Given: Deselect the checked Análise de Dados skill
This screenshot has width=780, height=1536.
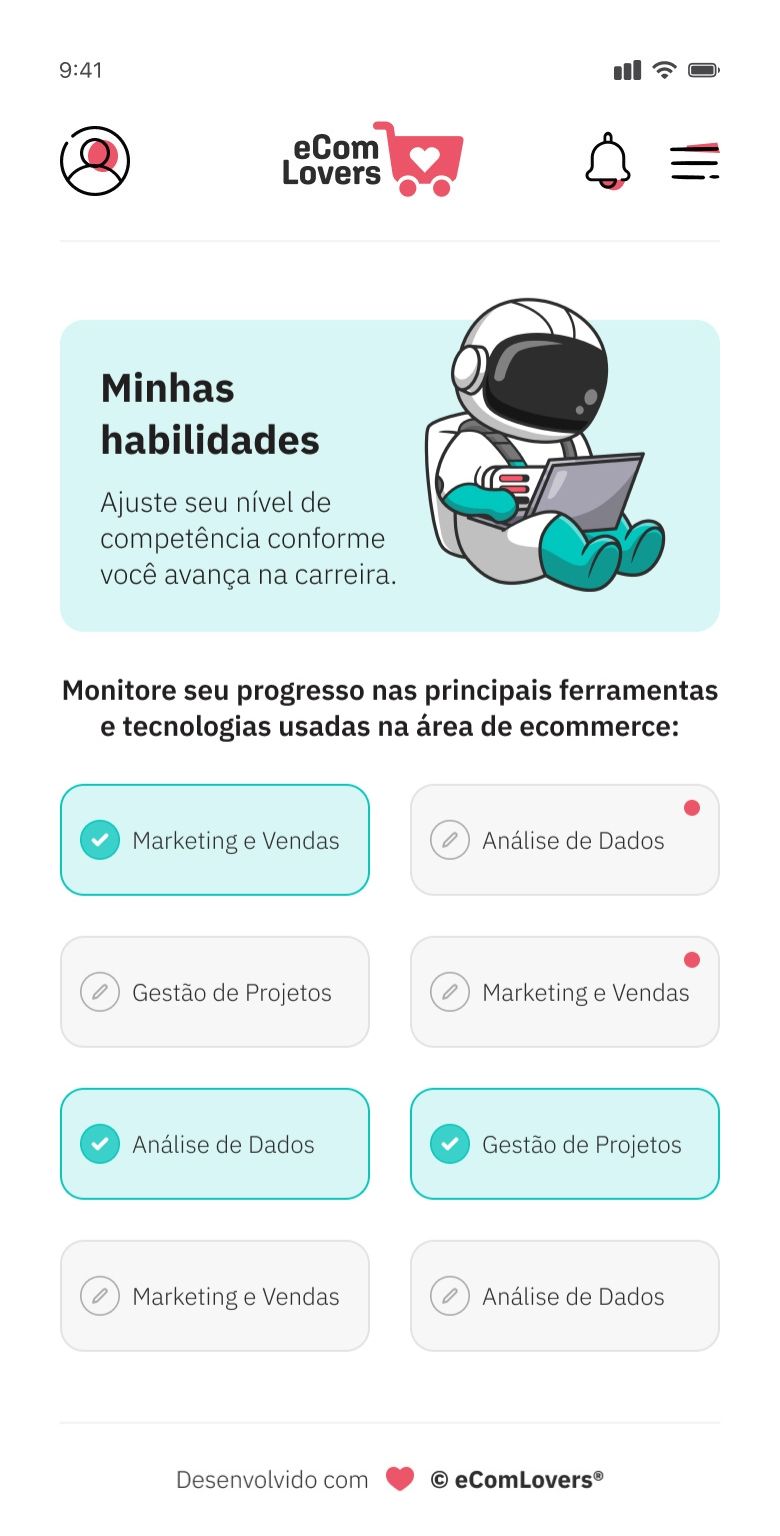Looking at the screenshot, I should pyautogui.click(x=215, y=1144).
